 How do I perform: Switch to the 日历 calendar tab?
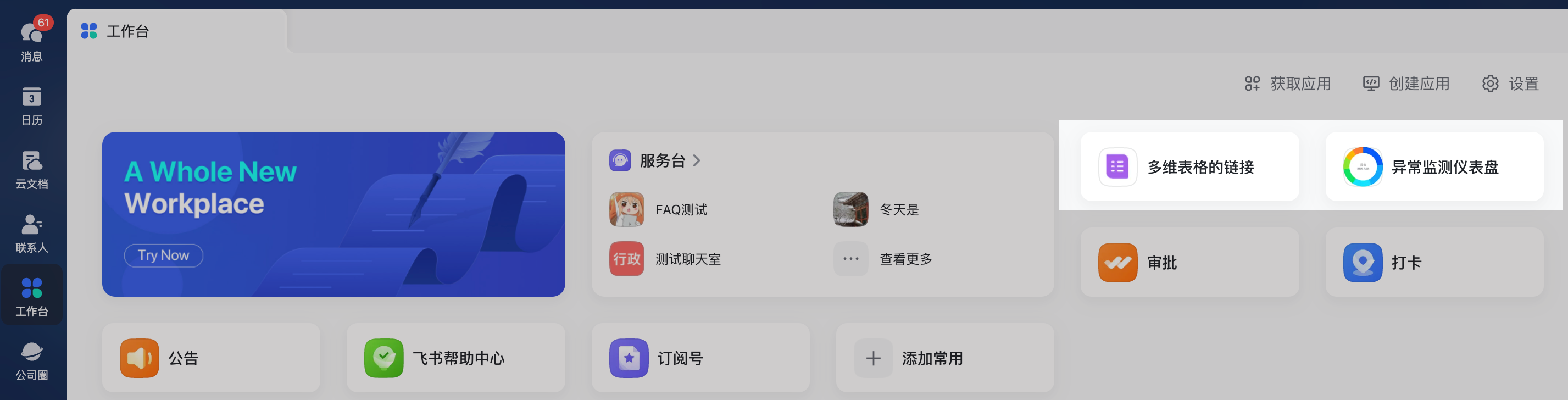(x=32, y=106)
